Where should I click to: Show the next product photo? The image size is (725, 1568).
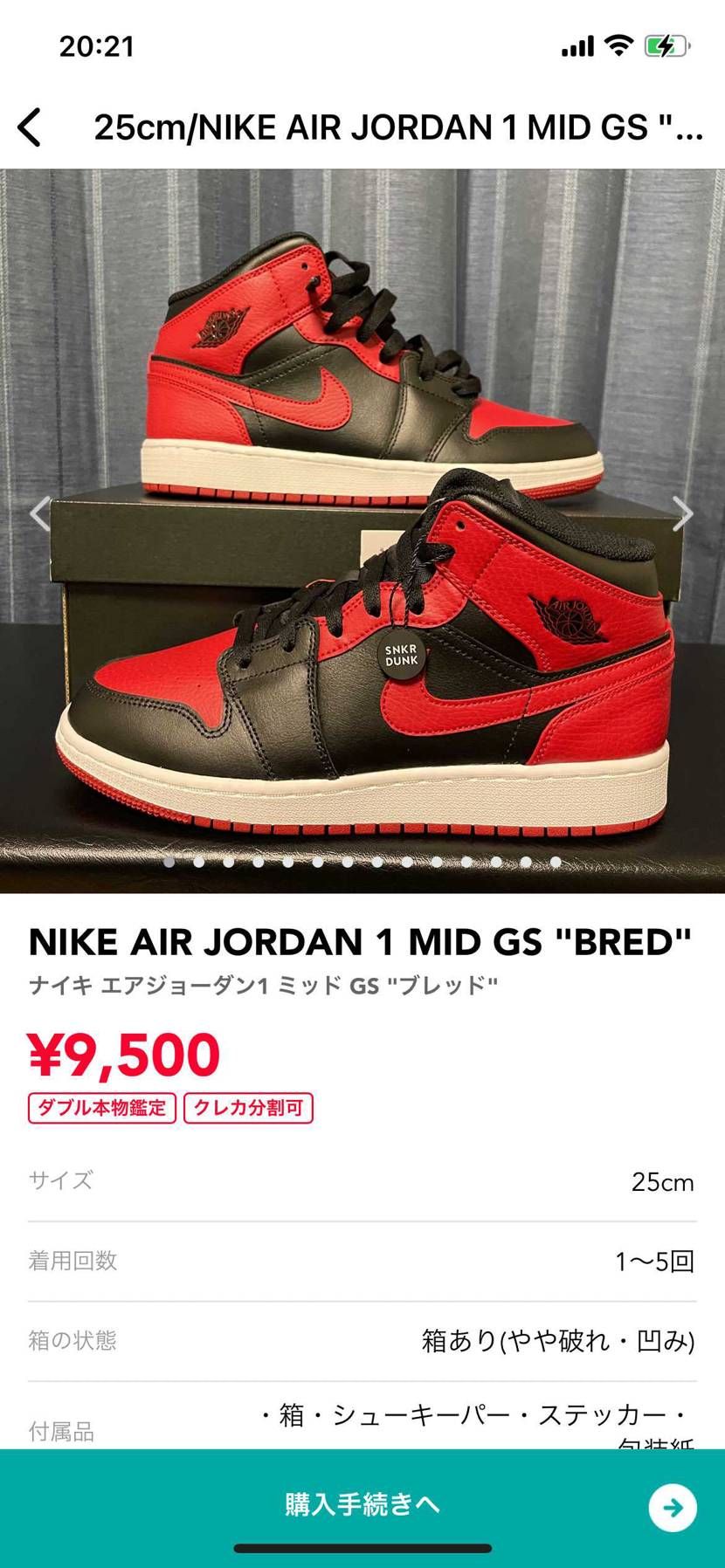682,513
